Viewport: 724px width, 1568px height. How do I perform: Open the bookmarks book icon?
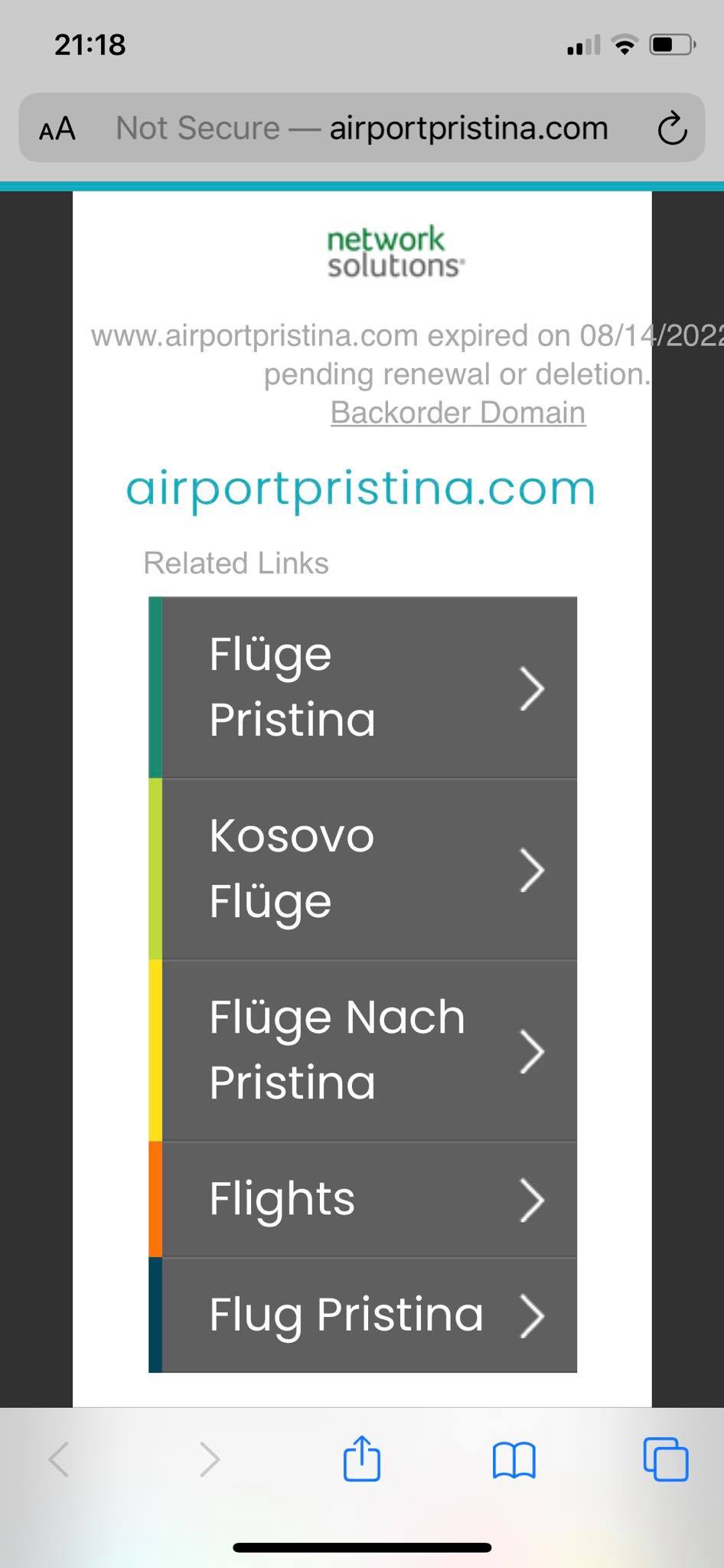pyautogui.click(x=514, y=1460)
